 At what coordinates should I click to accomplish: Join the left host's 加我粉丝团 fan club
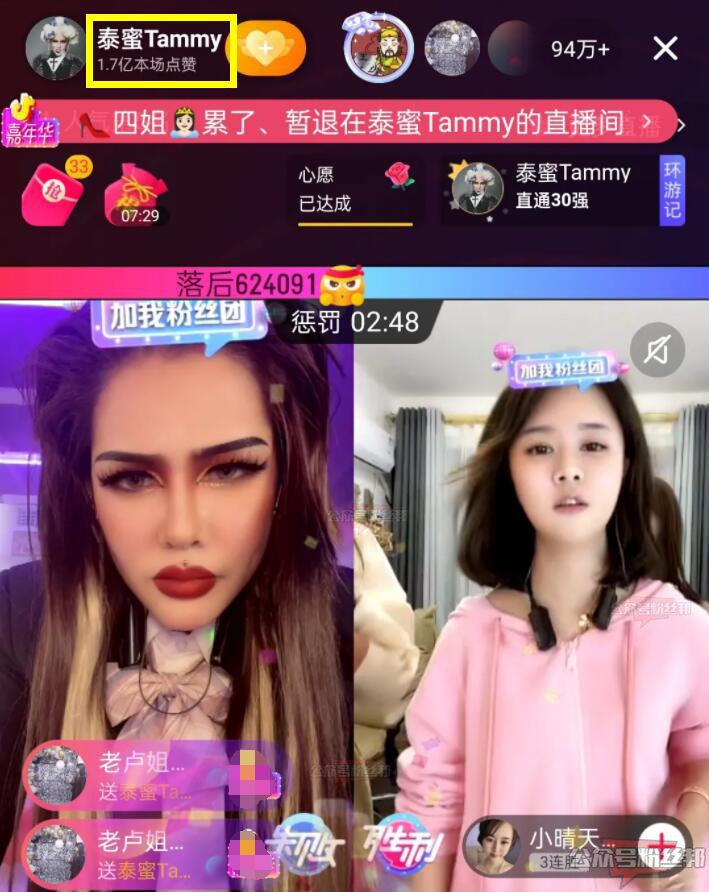click(179, 323)
